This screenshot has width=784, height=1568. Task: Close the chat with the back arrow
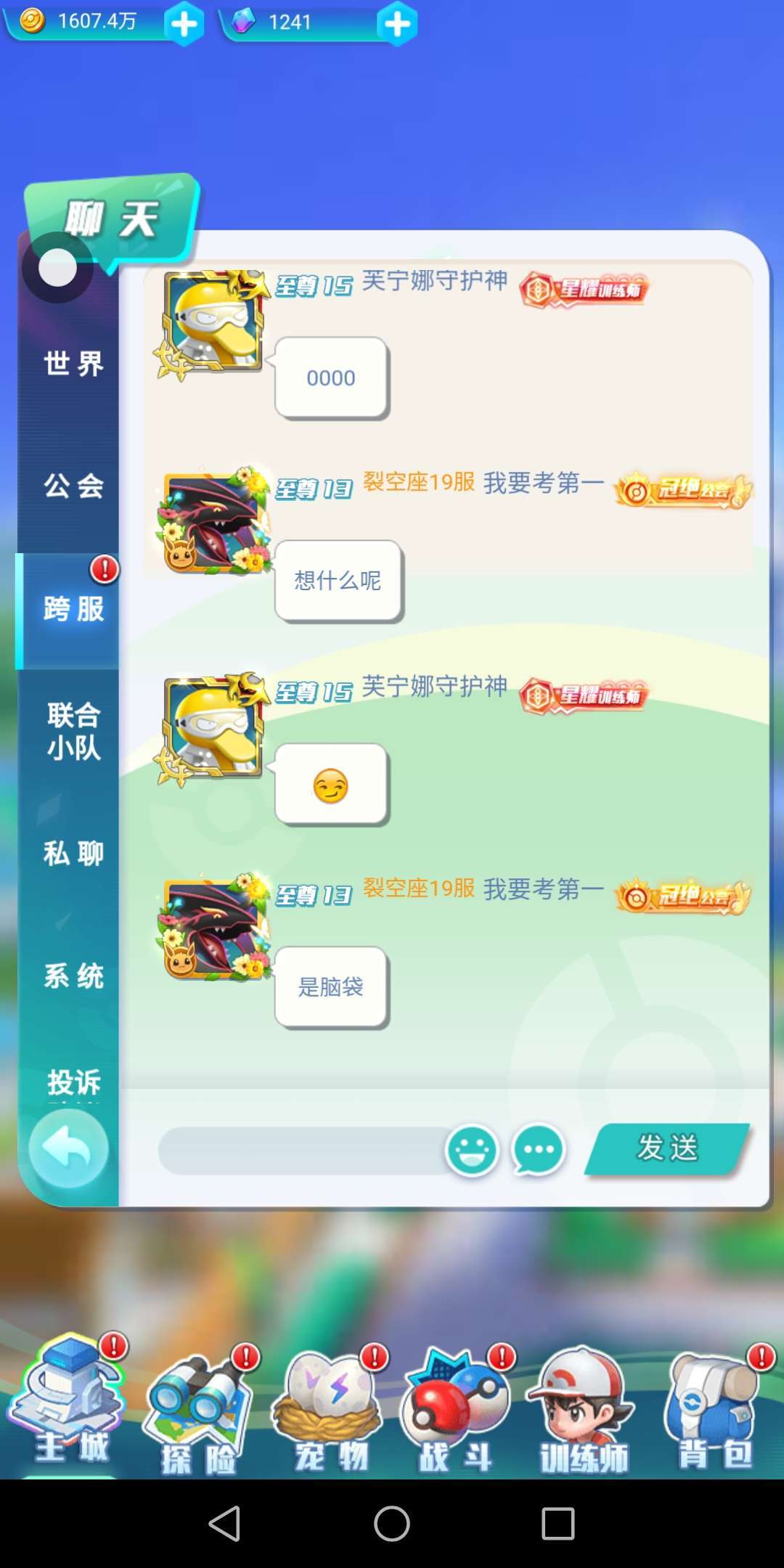[68, 1148]
